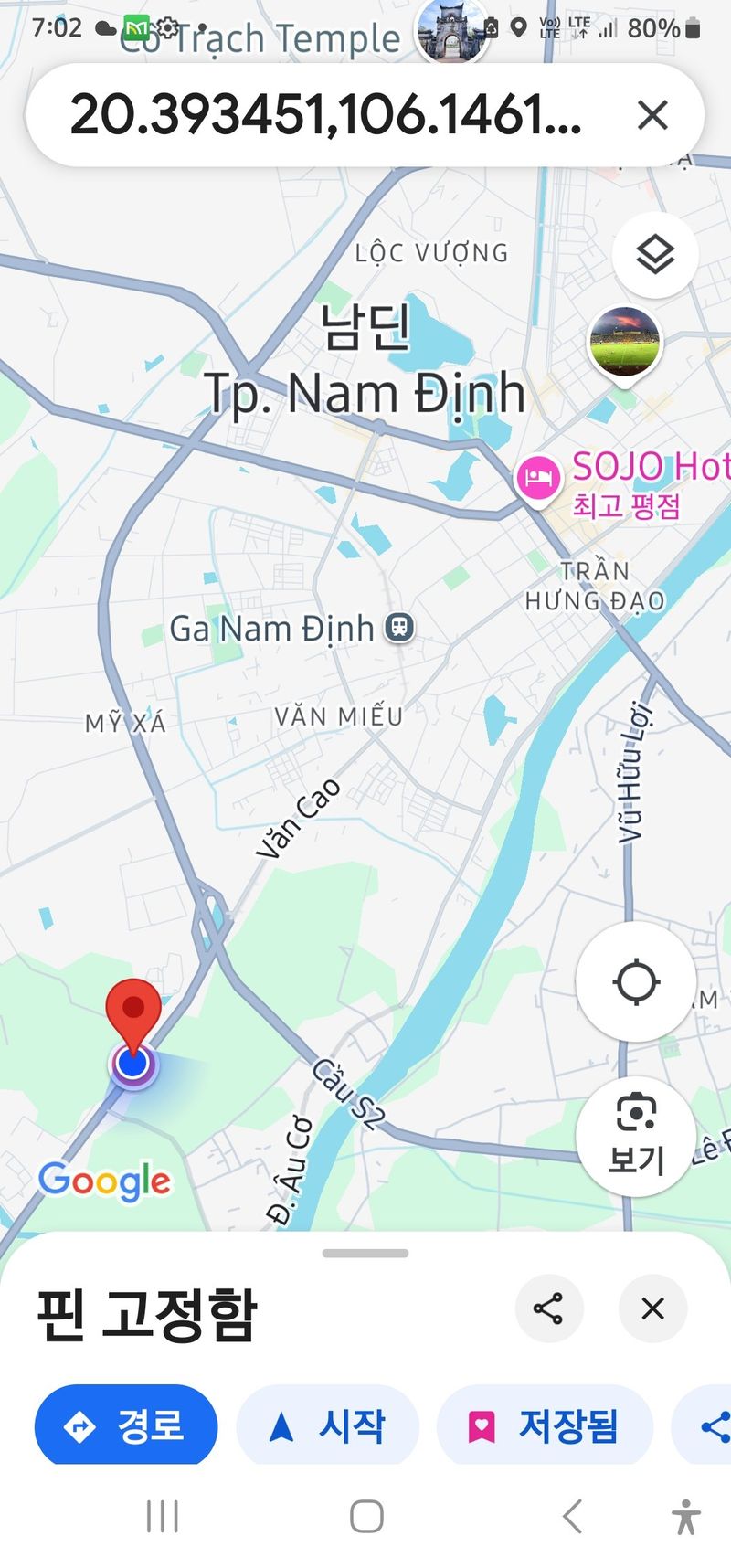This screenshot has width=731, height=1568.
Task: Open the stadium photo marker on map
Action: tap(624, 343)
